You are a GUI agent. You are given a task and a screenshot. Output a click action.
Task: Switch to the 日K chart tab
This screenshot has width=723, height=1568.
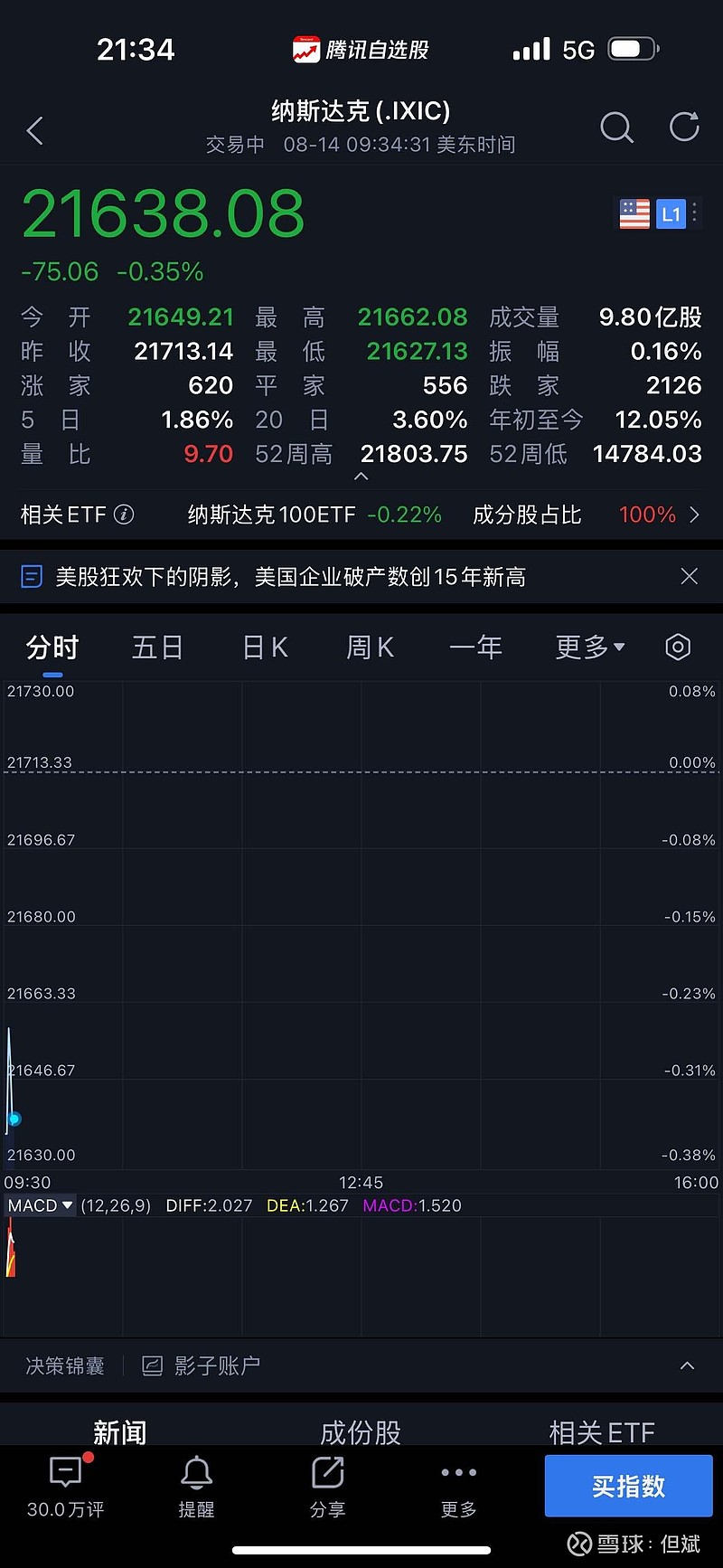coord(265,647)
